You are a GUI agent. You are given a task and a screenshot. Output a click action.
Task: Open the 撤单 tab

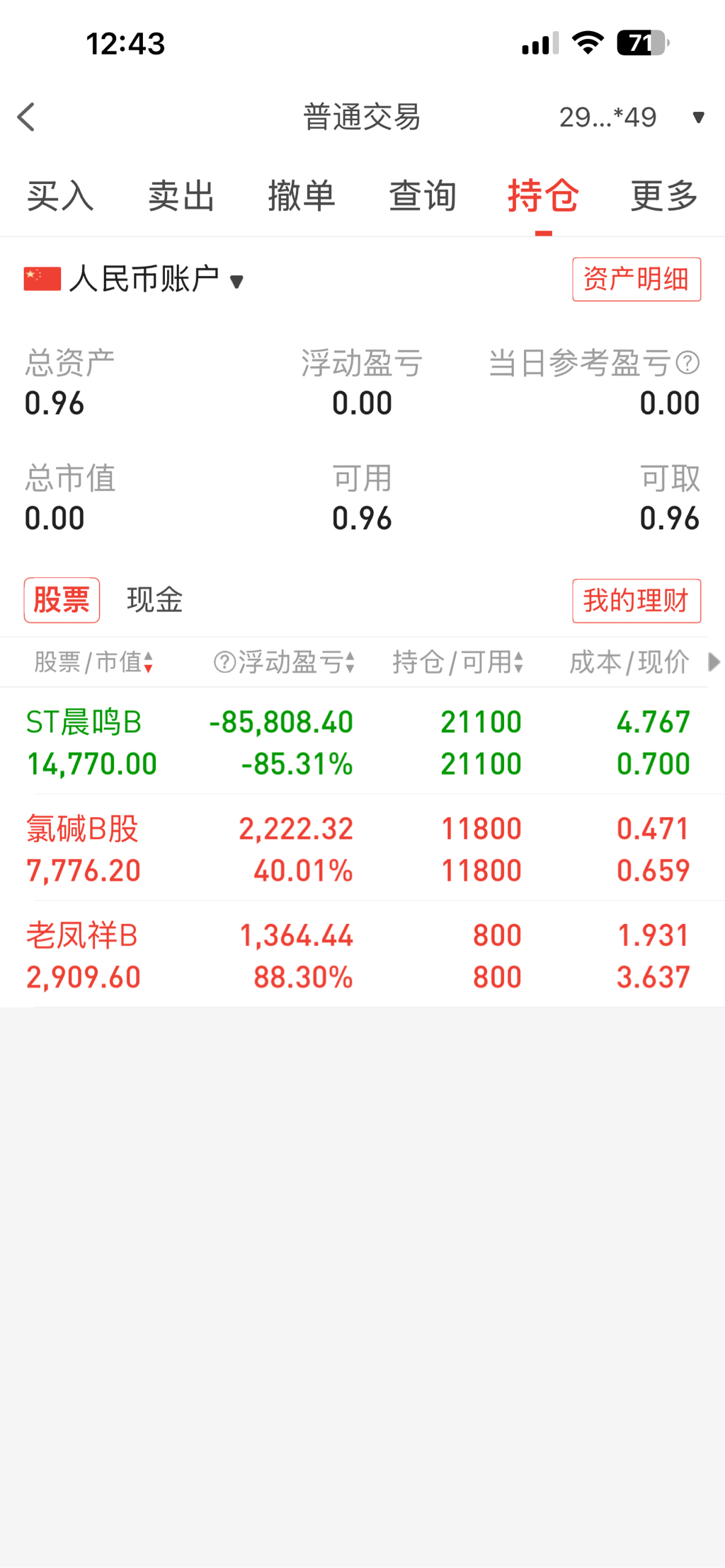pyautogui.click(x=302, y=196)
